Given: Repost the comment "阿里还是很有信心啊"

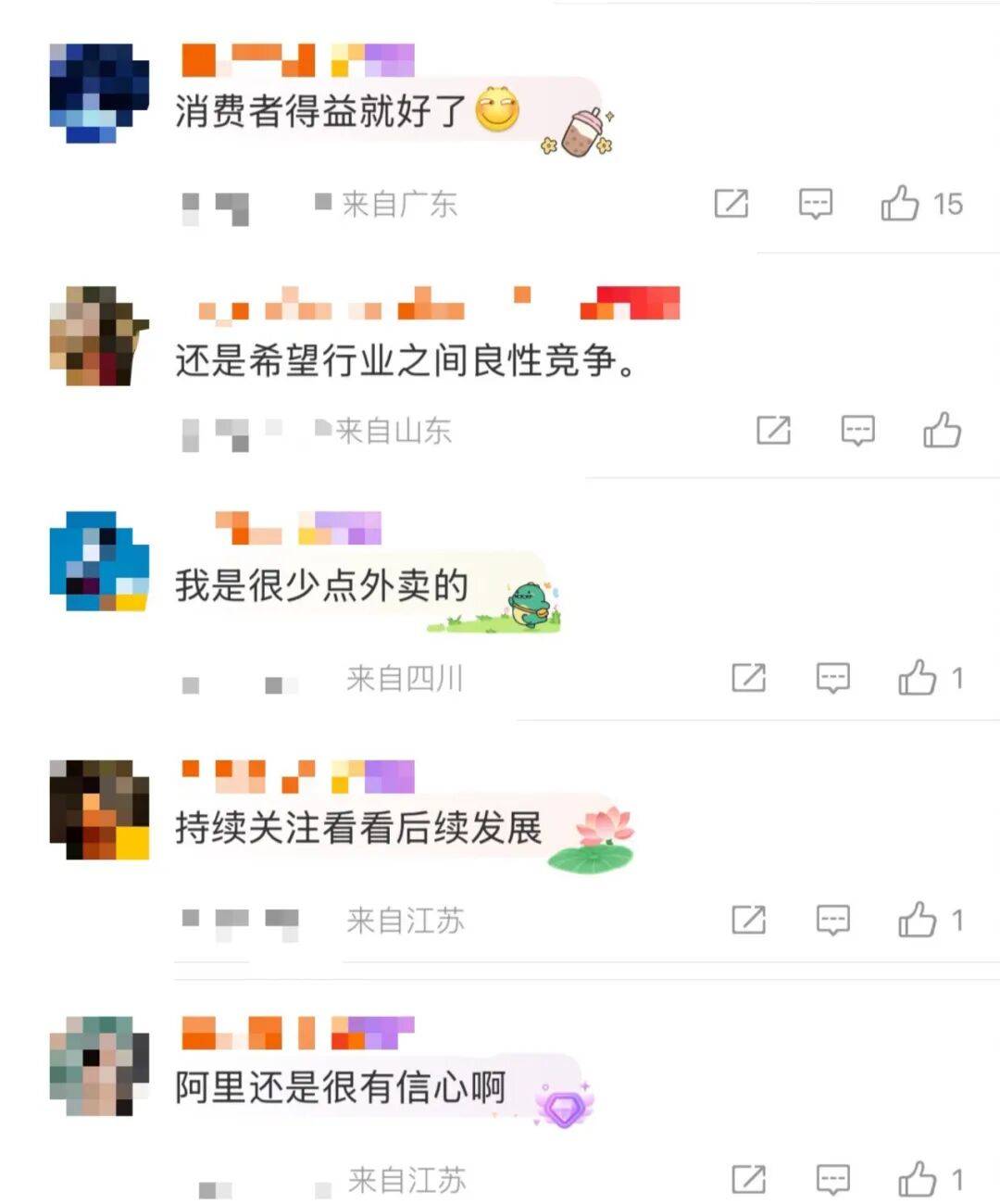Looking at the screenshot, I should coord(749,1180).
